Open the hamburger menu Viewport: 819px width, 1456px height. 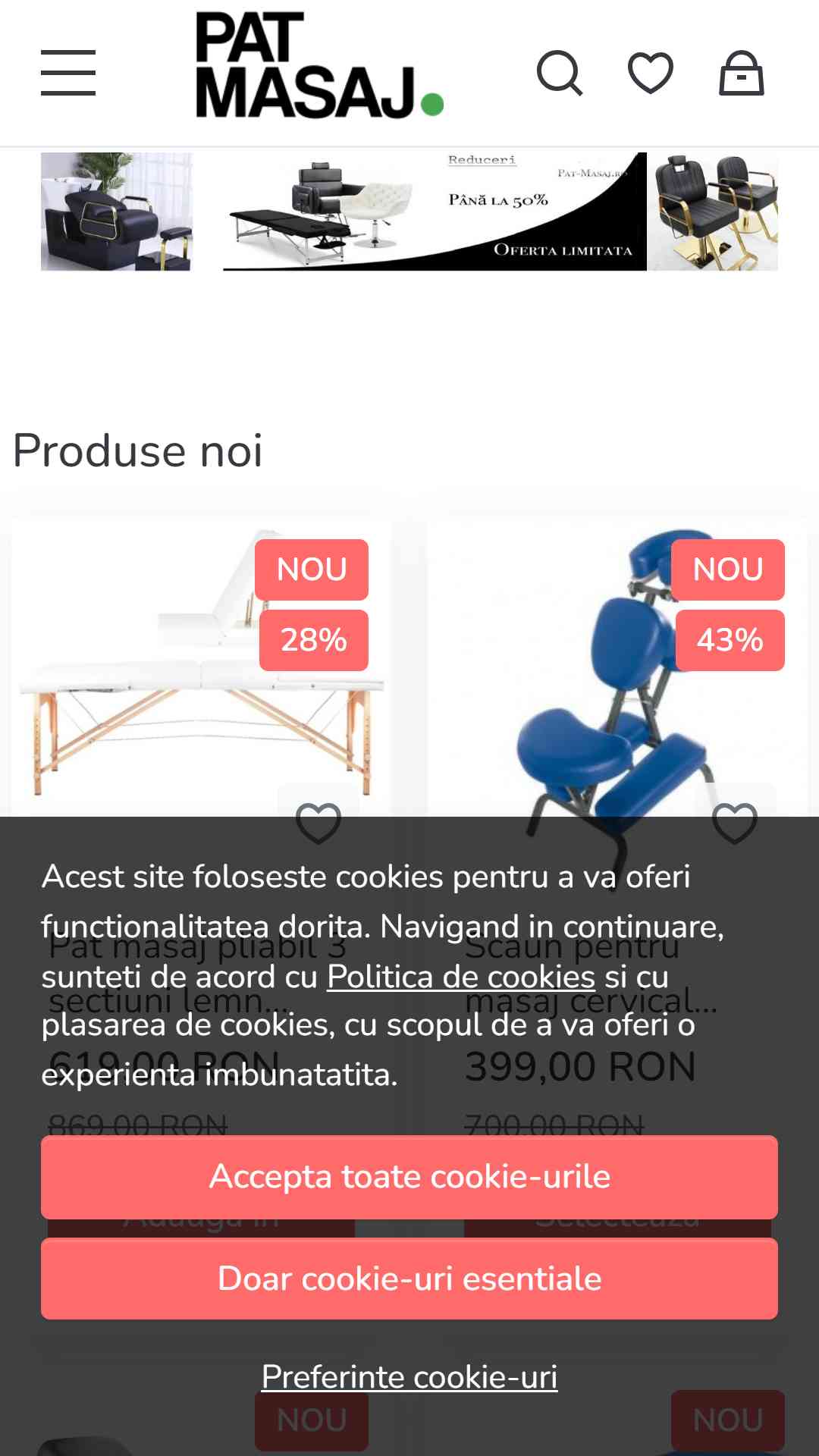coord(68,73)
